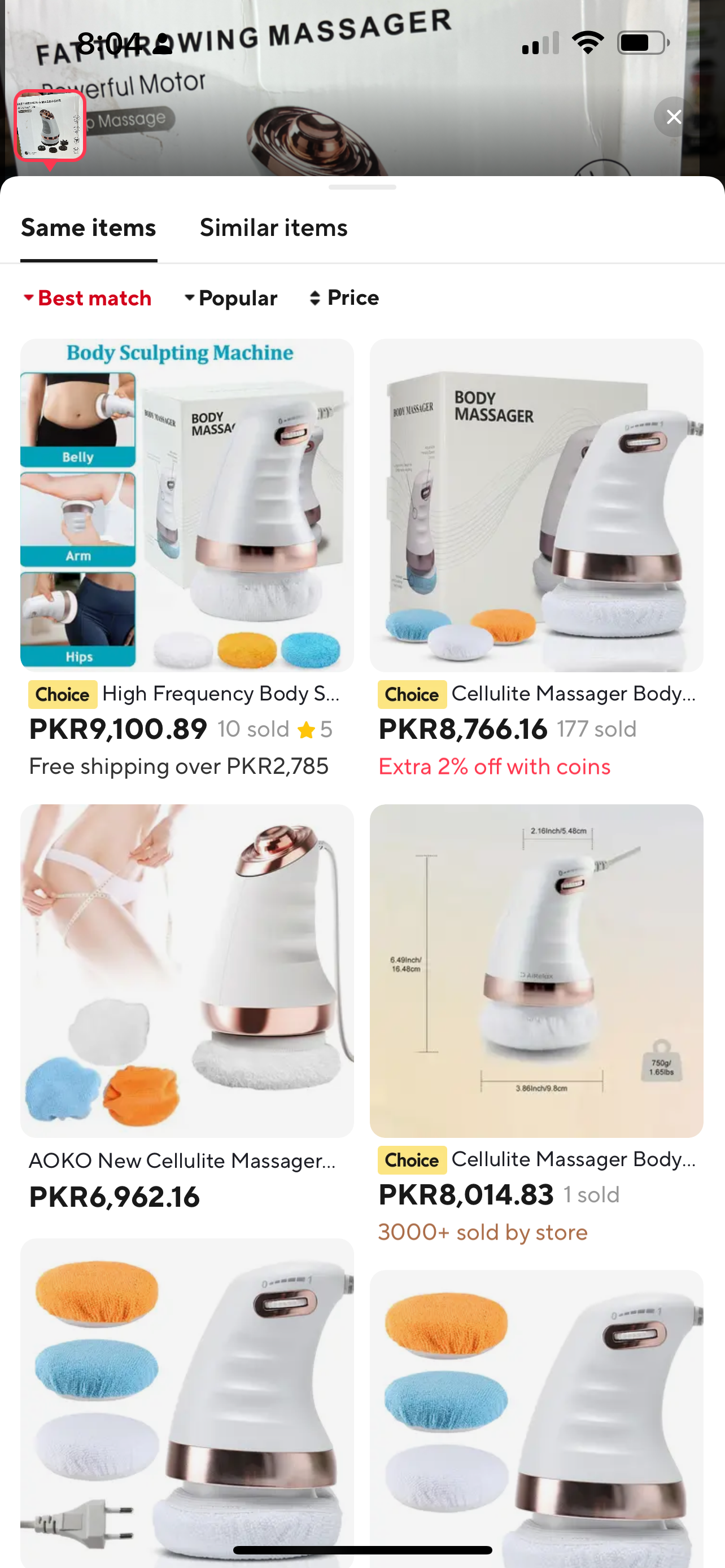
Task: Close the image search results
Action: [673, 117]
